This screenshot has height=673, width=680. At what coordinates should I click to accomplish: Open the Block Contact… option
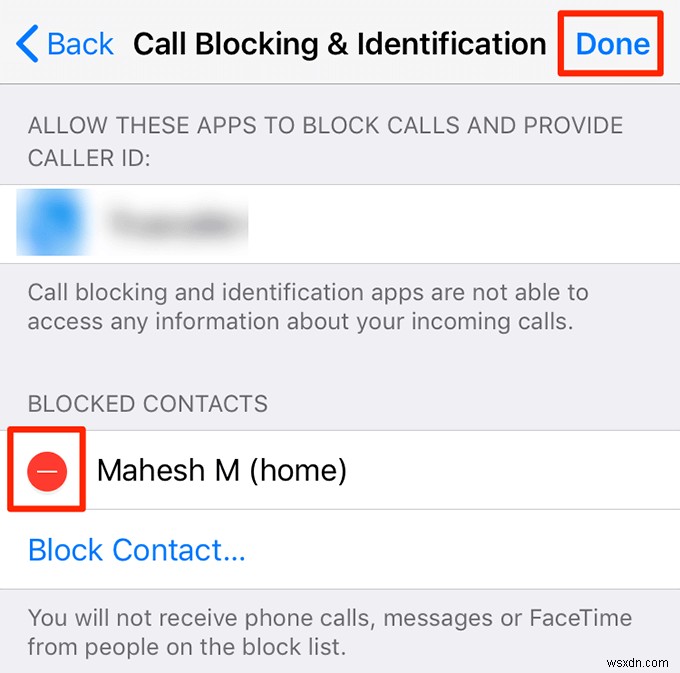coord(137,550)
